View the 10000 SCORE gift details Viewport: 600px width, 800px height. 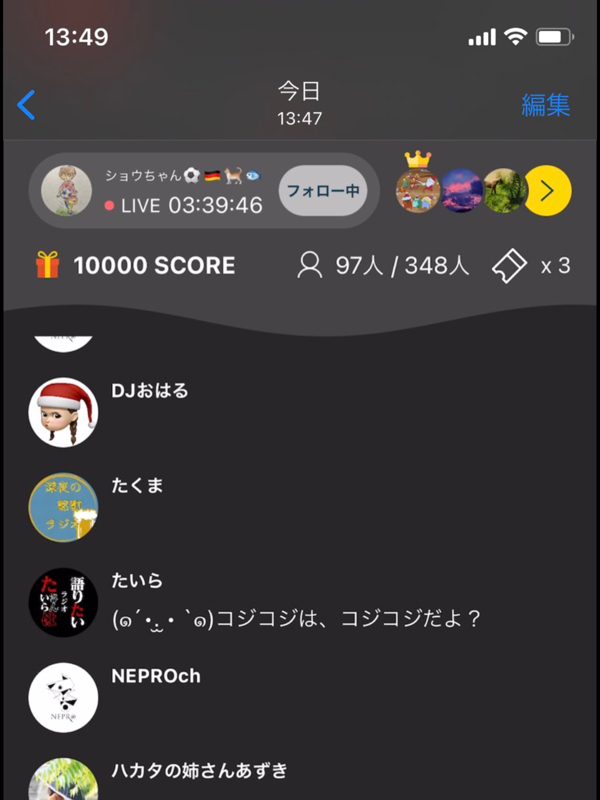(x=135, y=266)
